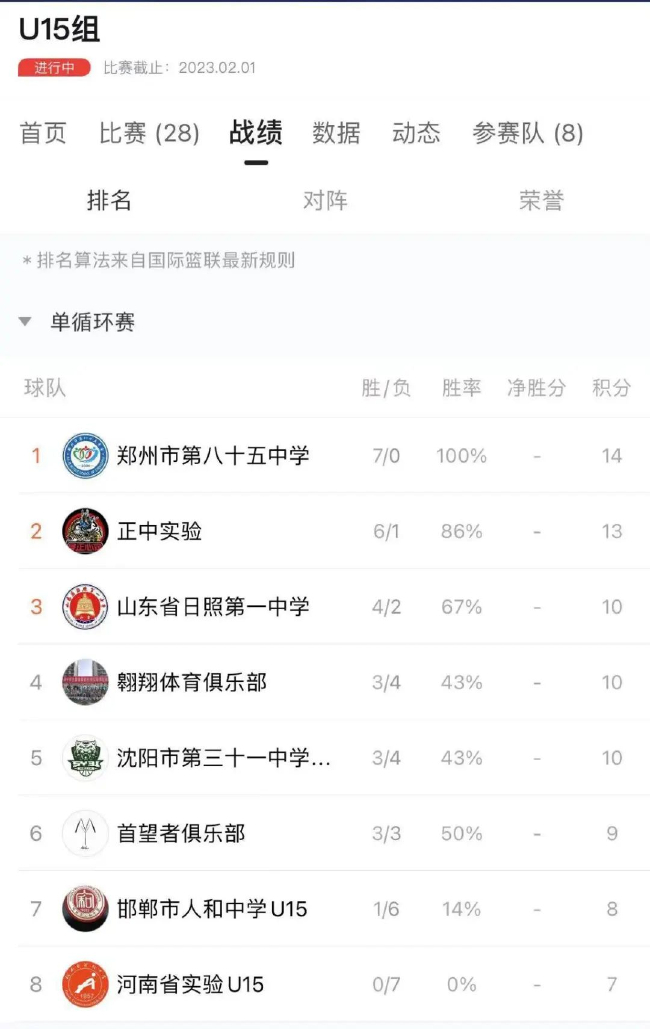Switch to the 首页 tab
Screen dimensions: 650x1029
pos(43,133)
